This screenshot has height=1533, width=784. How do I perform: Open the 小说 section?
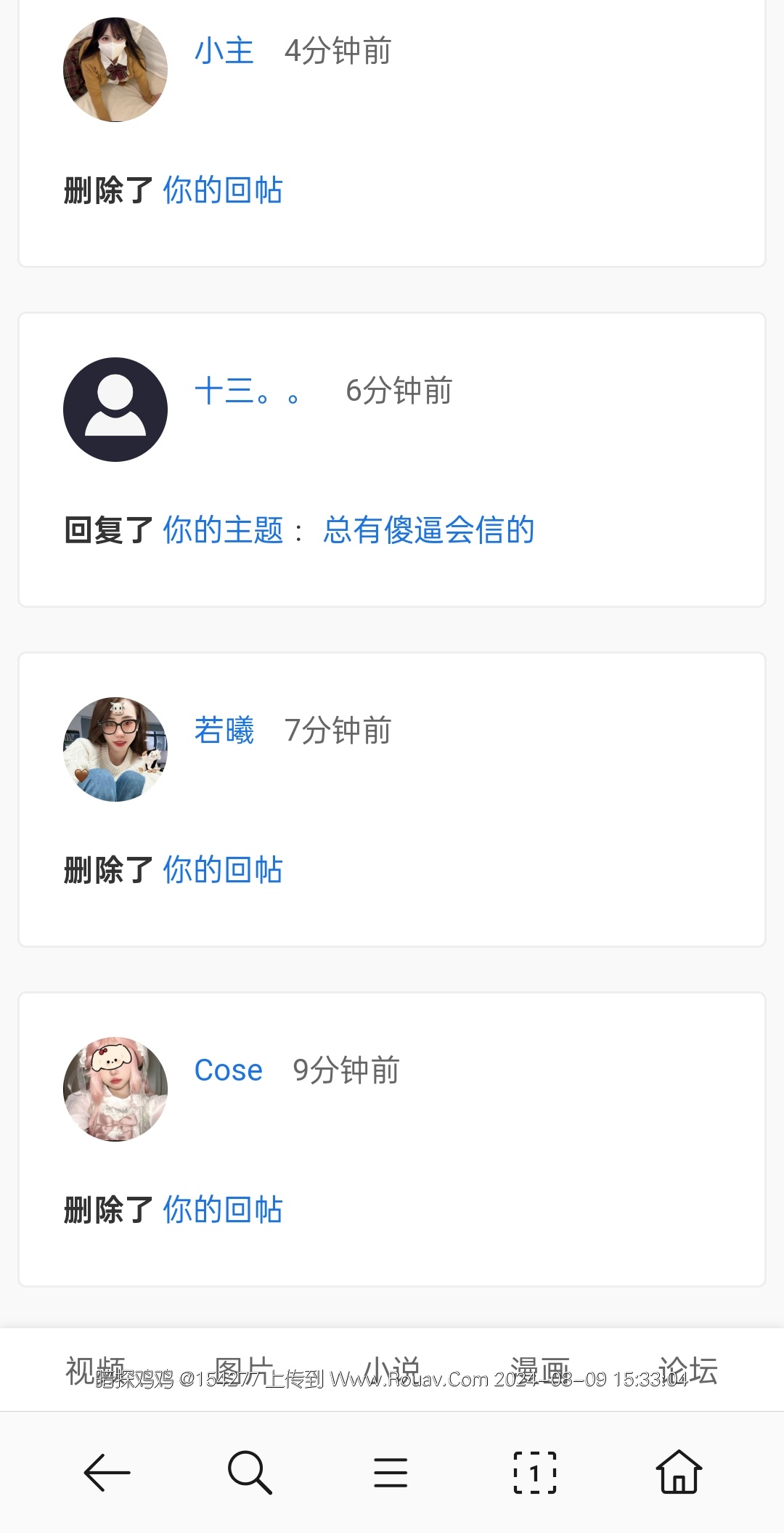(x=392, y=1370)
